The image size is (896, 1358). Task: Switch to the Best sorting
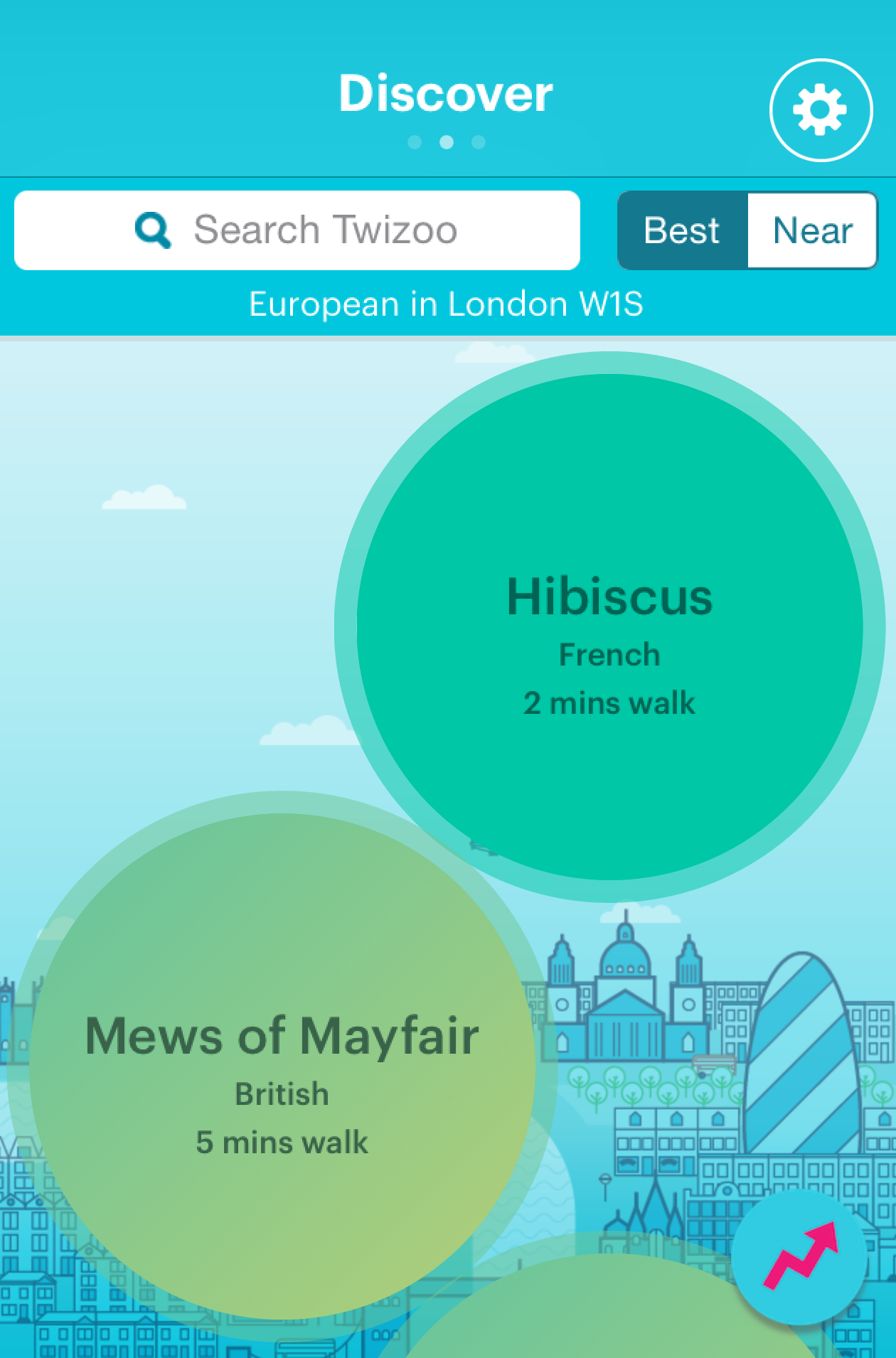tap(682, 230)
